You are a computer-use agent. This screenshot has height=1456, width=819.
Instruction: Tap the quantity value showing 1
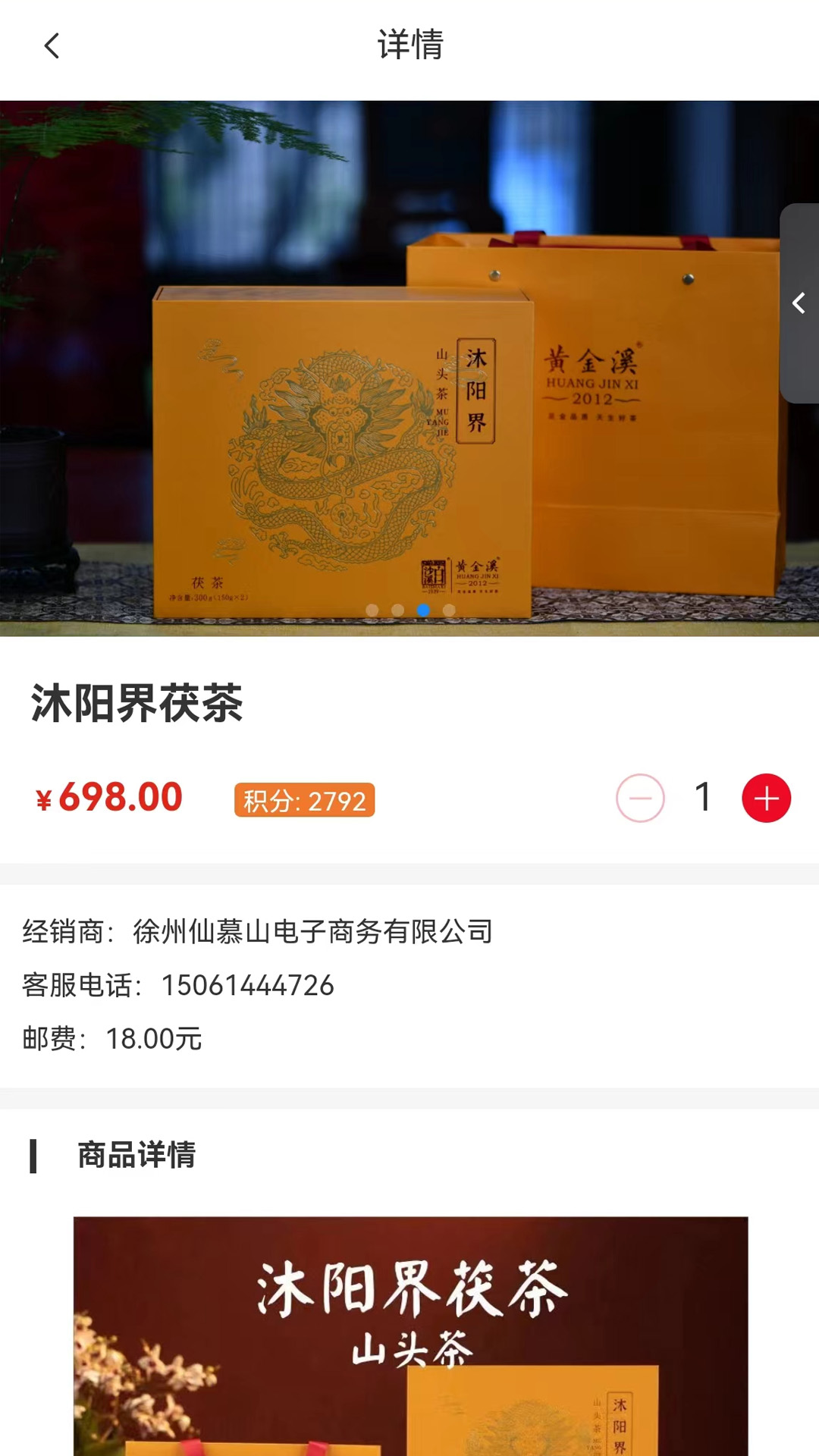tap(704, 797)
